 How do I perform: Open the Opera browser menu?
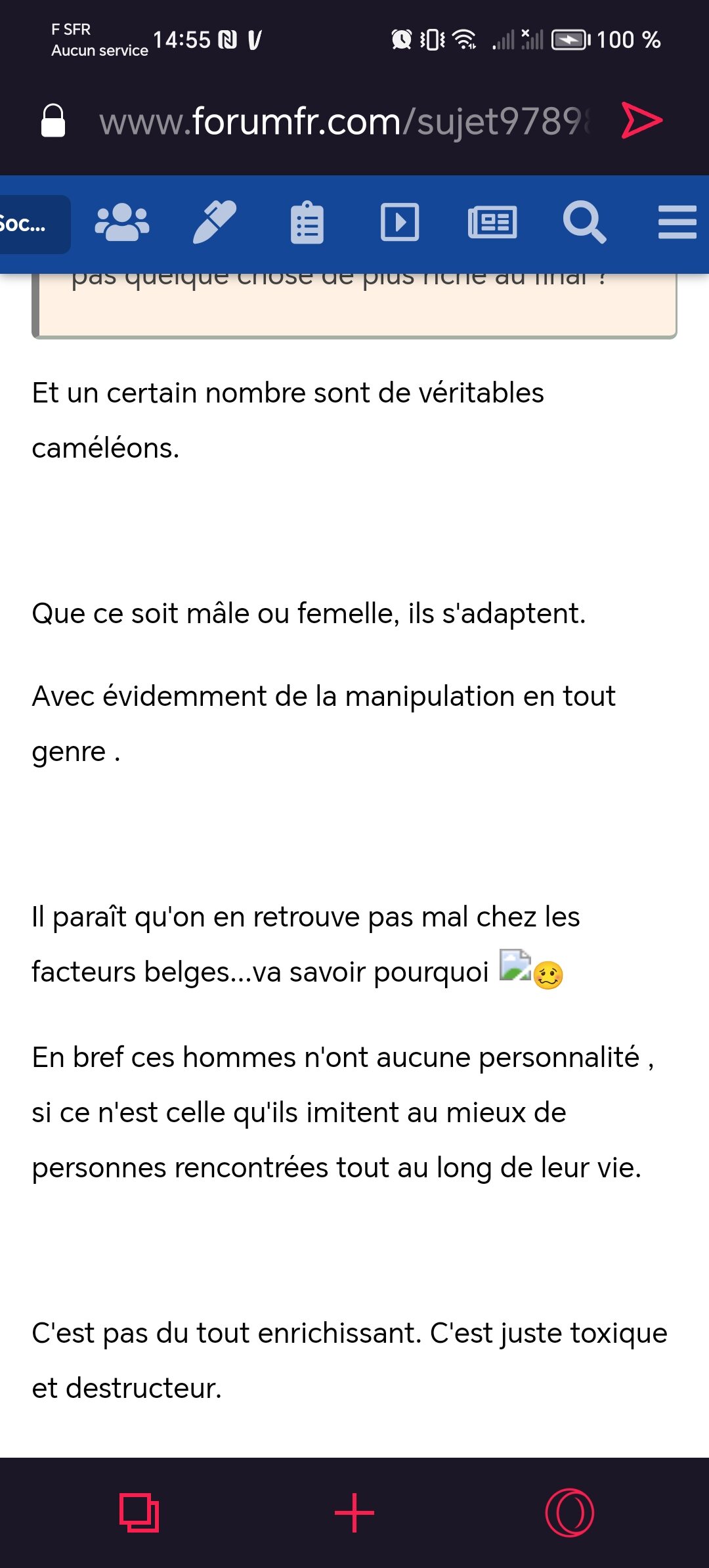(569, 1513)
